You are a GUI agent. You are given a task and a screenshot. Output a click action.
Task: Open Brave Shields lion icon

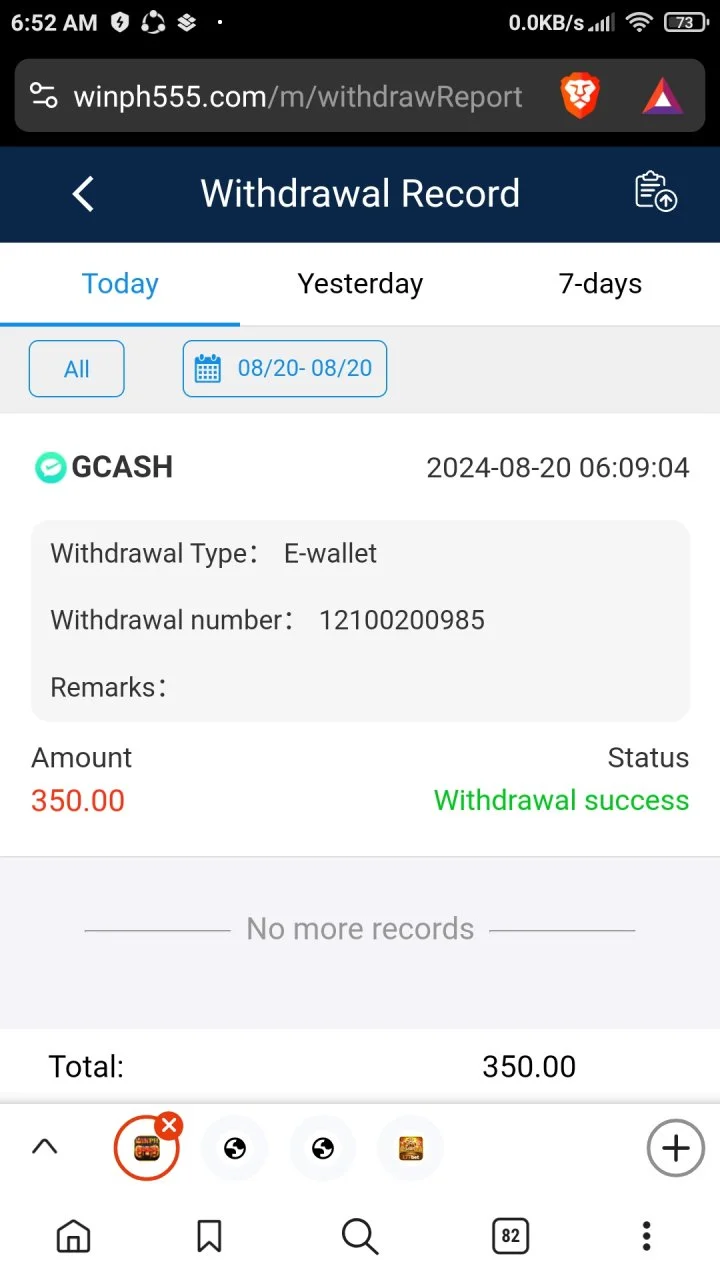pos(580,97)
